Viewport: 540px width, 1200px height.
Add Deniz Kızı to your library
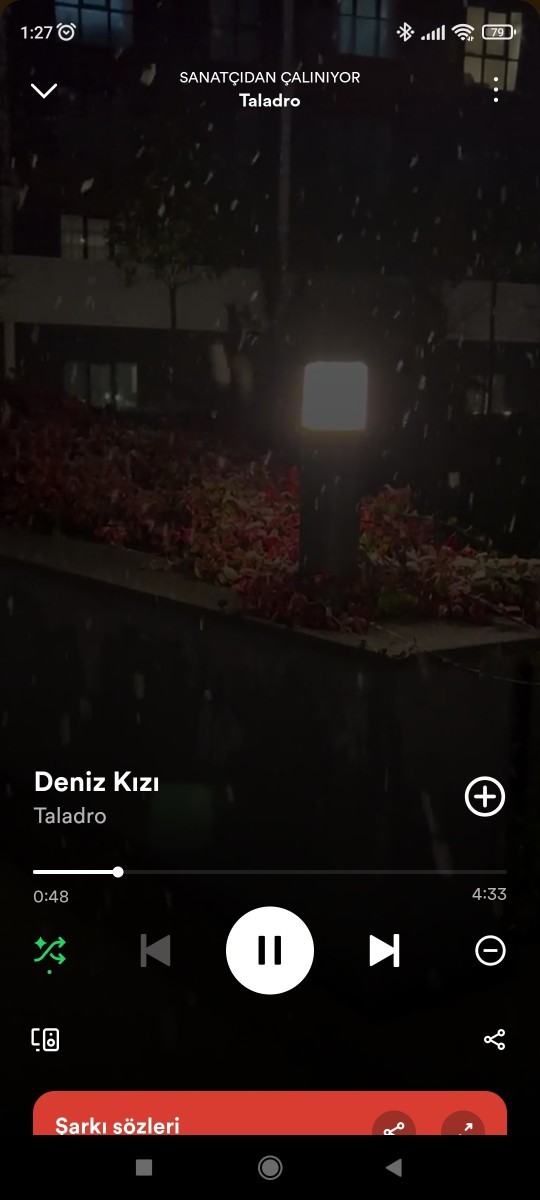pyautogui.click(x=485, y=797)
